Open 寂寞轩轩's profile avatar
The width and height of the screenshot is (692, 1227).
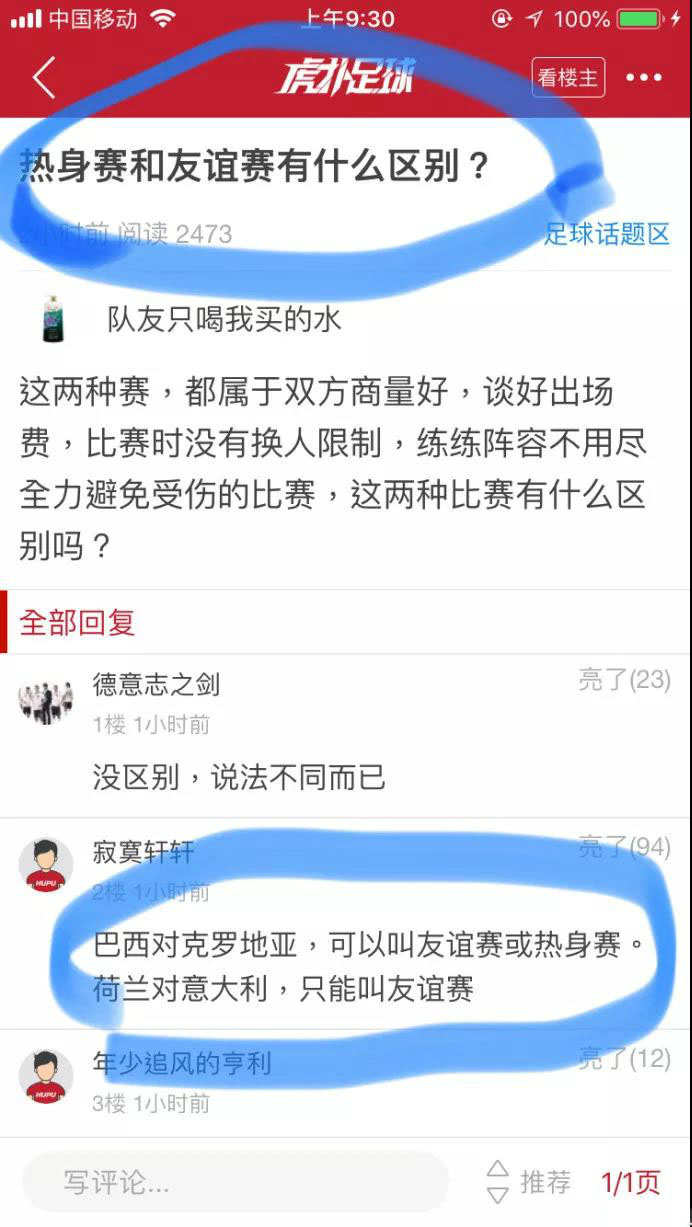point(46,864)
